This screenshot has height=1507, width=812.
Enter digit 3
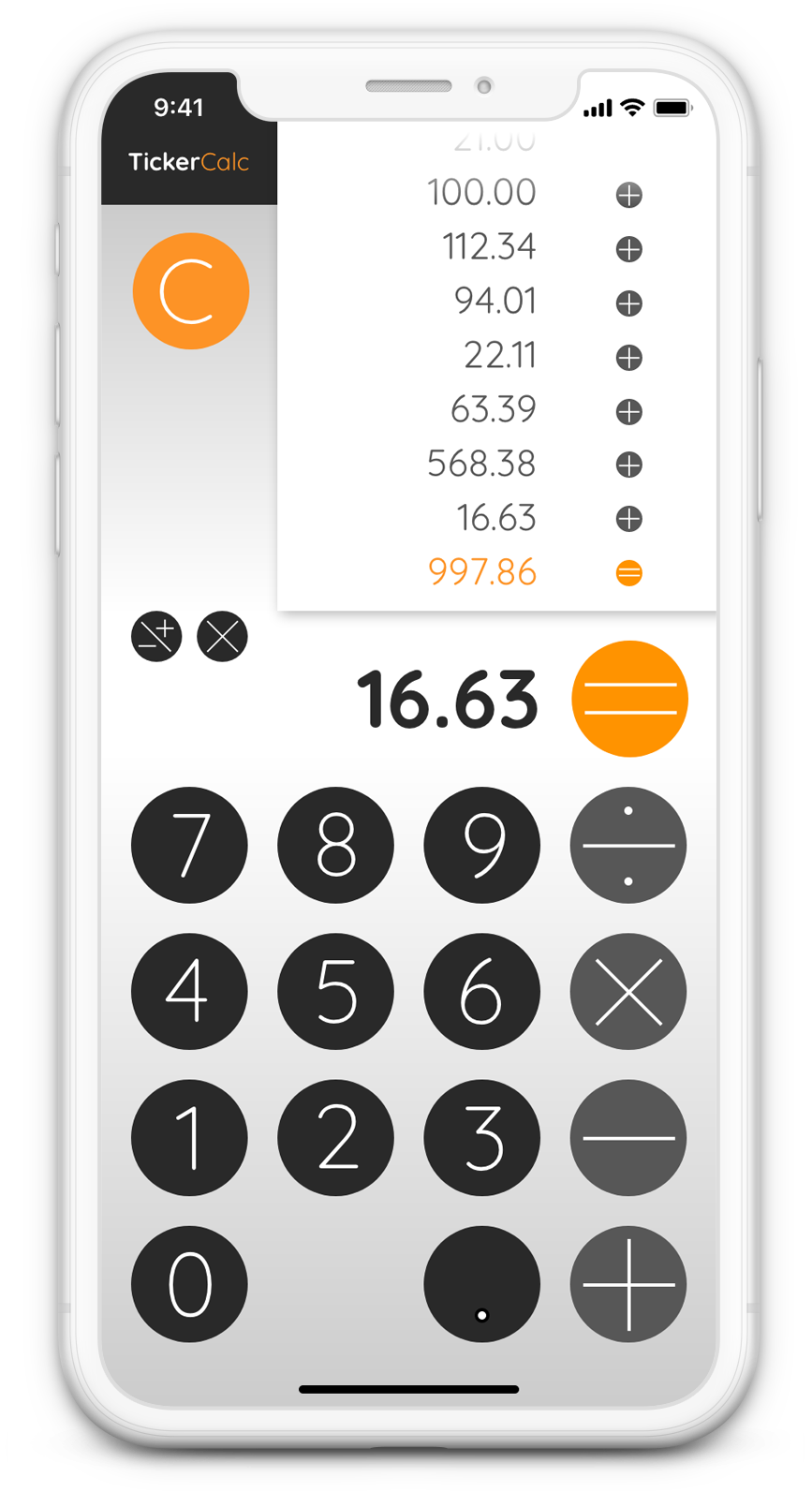coord(482,1138)
